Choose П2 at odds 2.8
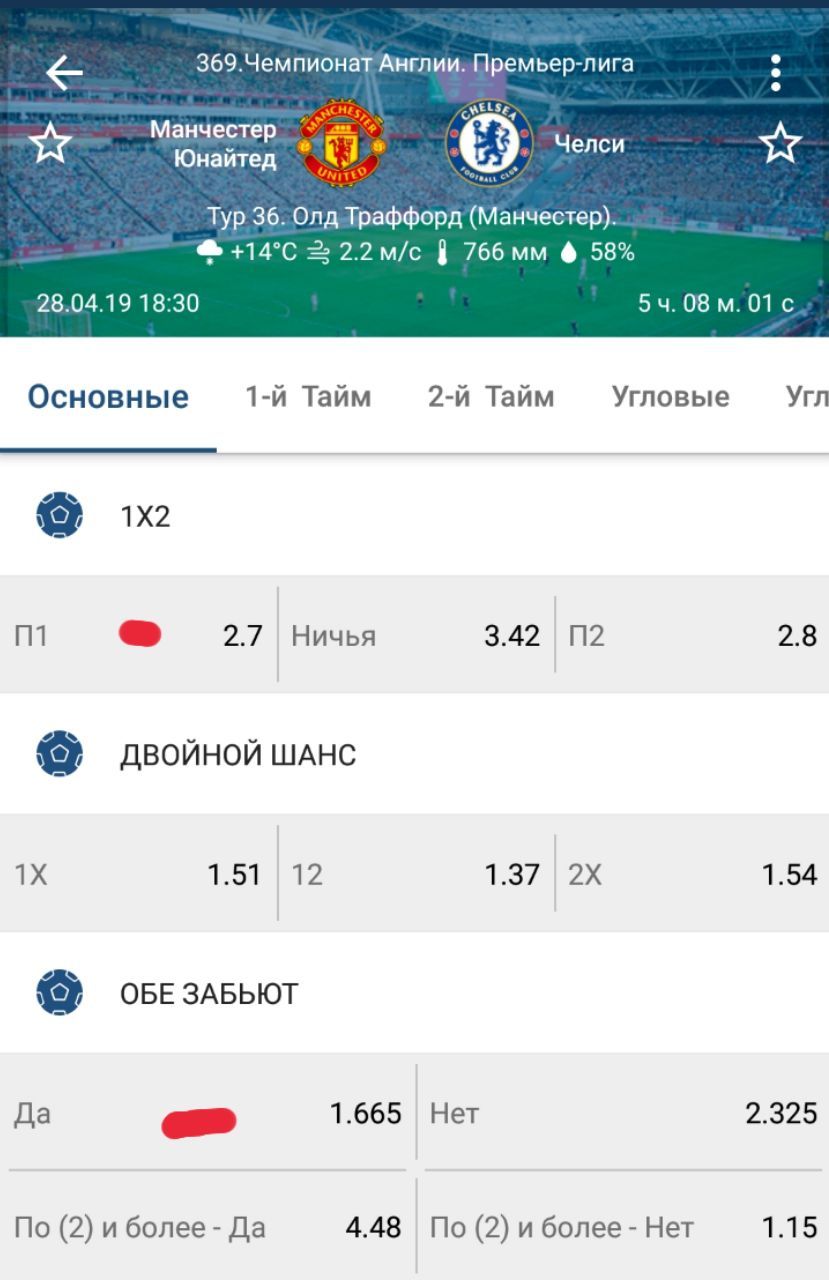The height and width of the screenshot is (1280, 829). [x=692, y=635]
